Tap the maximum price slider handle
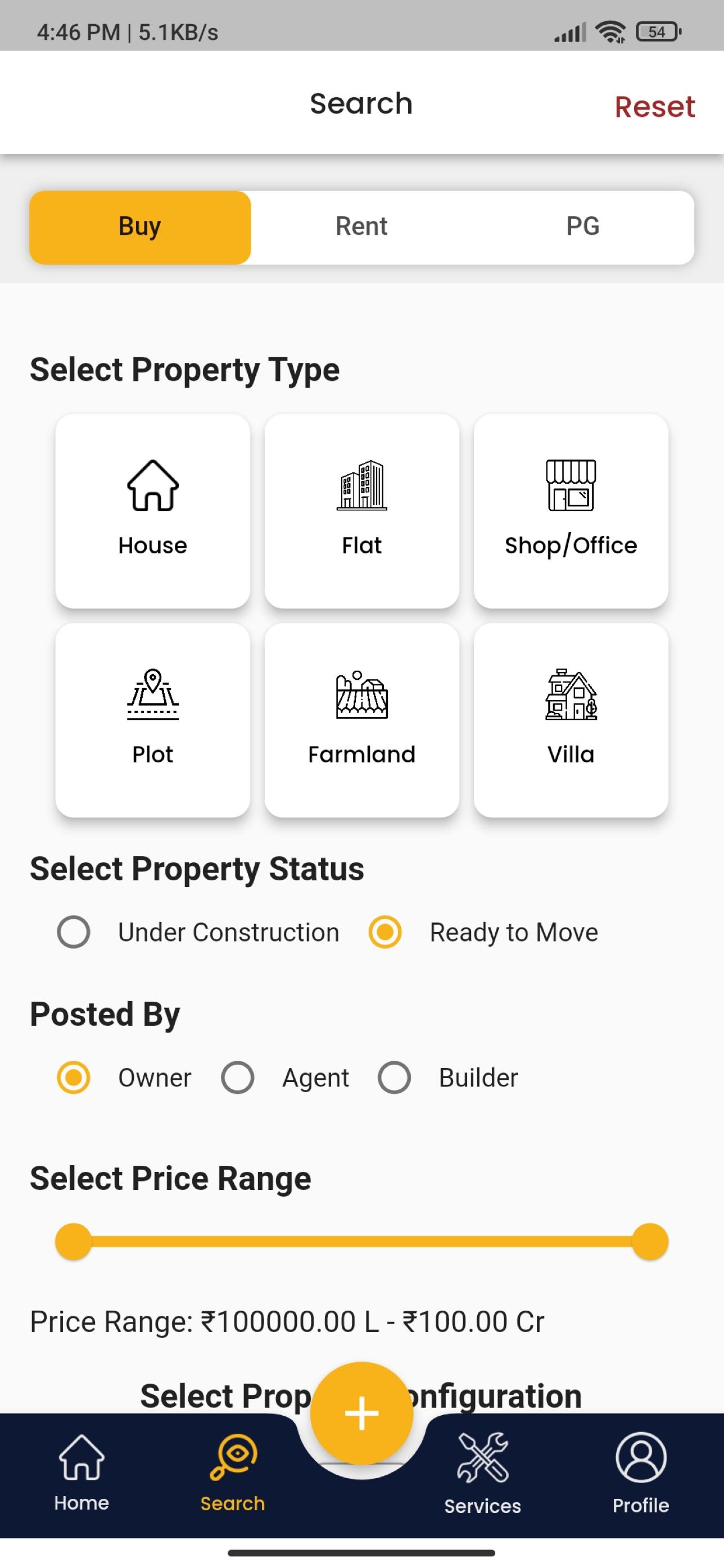This screenshot has width=724, height=1568. point(650,1241)
